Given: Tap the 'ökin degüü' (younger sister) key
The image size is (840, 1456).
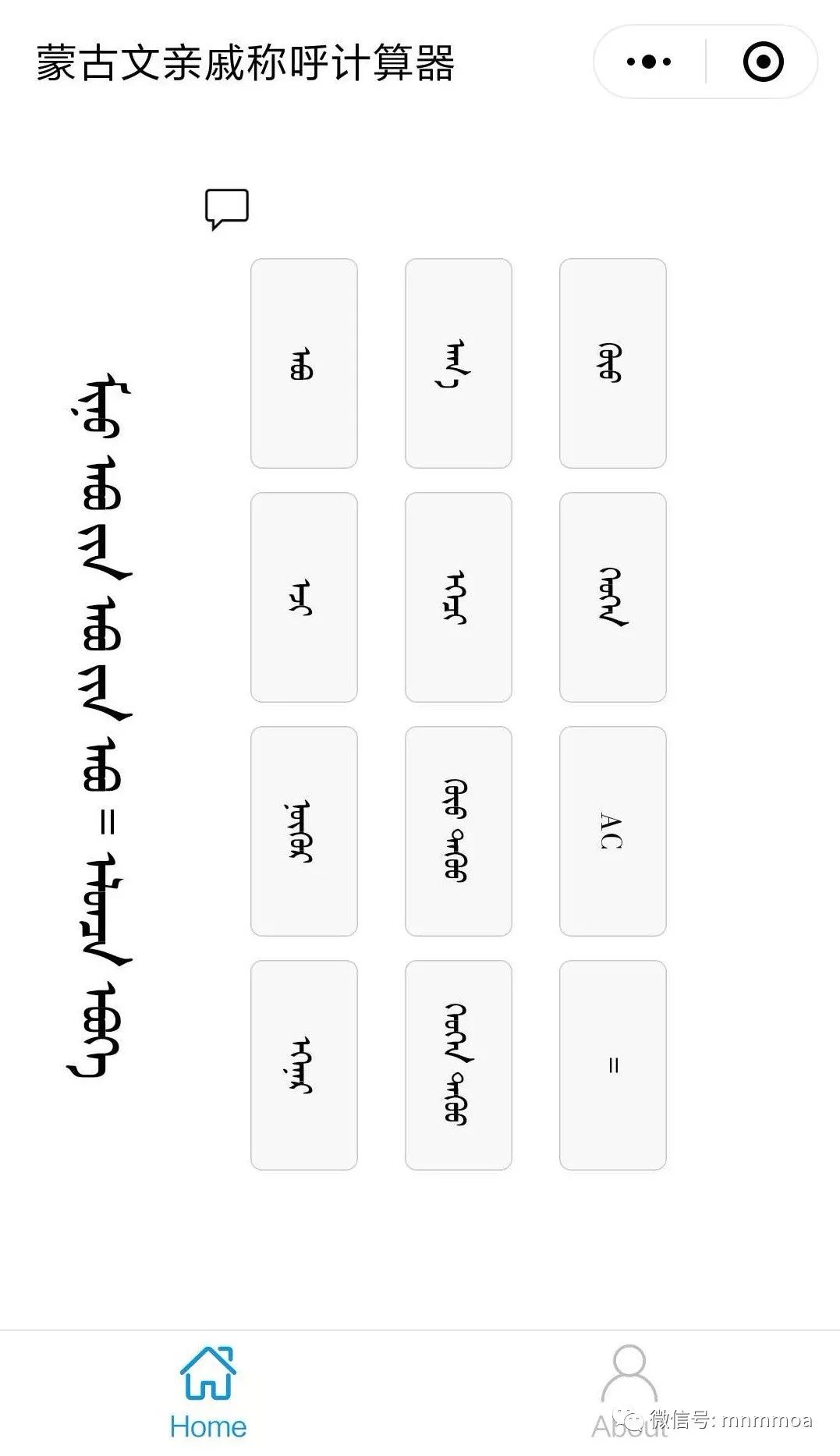Looking at the screenshot, I should 459,1065.
